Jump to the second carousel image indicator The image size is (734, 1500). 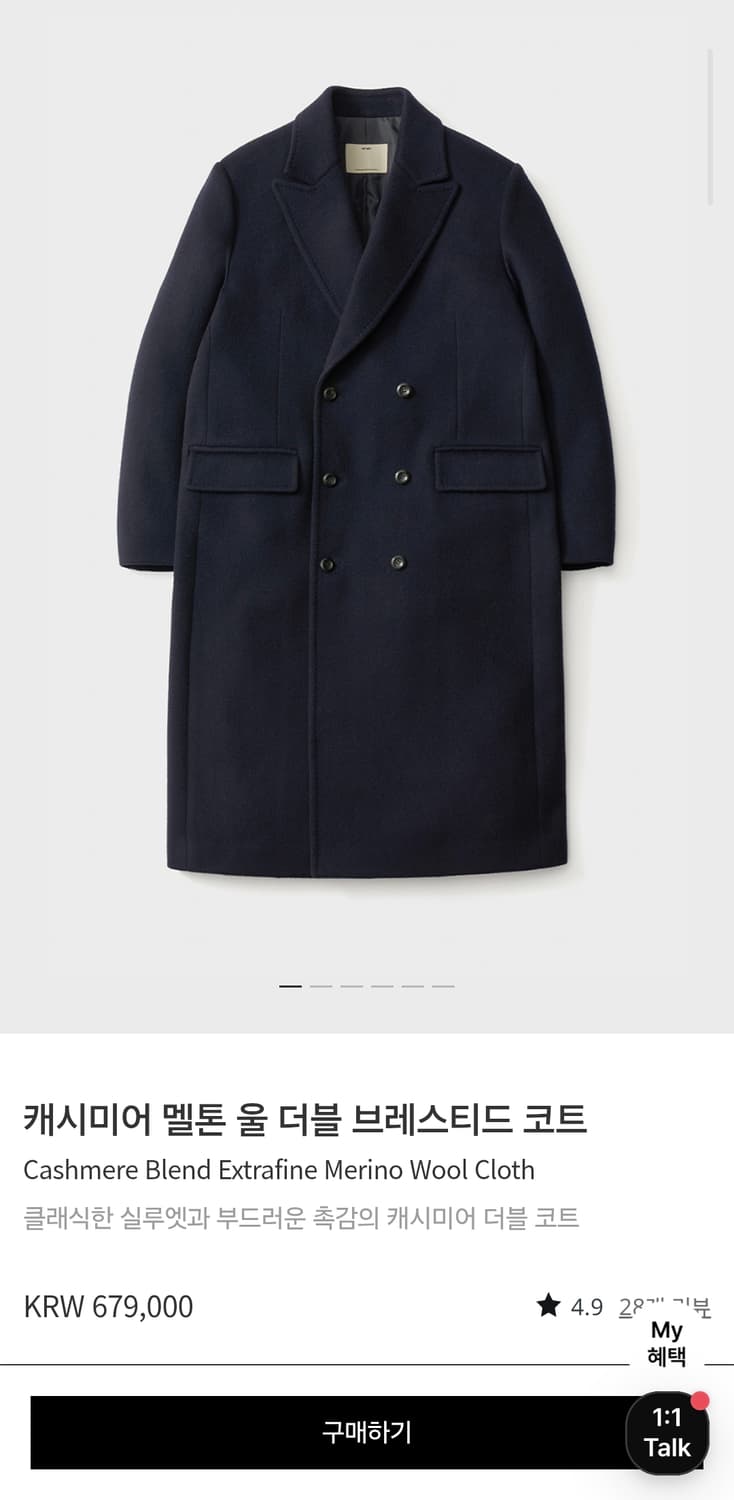pyautogui.click(x=319, y=986)
